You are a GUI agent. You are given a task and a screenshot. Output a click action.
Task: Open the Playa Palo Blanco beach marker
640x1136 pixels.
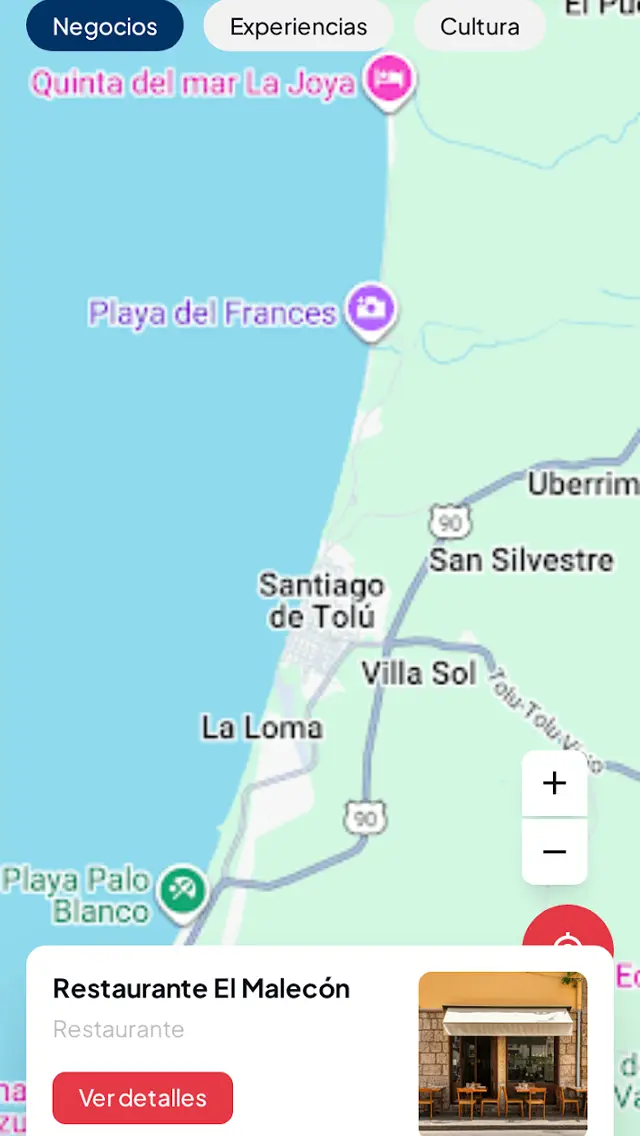click(181, 888)
